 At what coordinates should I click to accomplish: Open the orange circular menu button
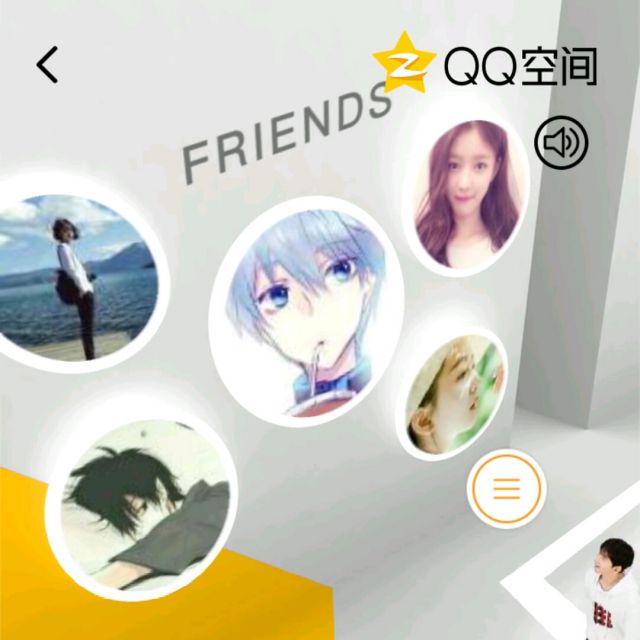pos(507,489)
